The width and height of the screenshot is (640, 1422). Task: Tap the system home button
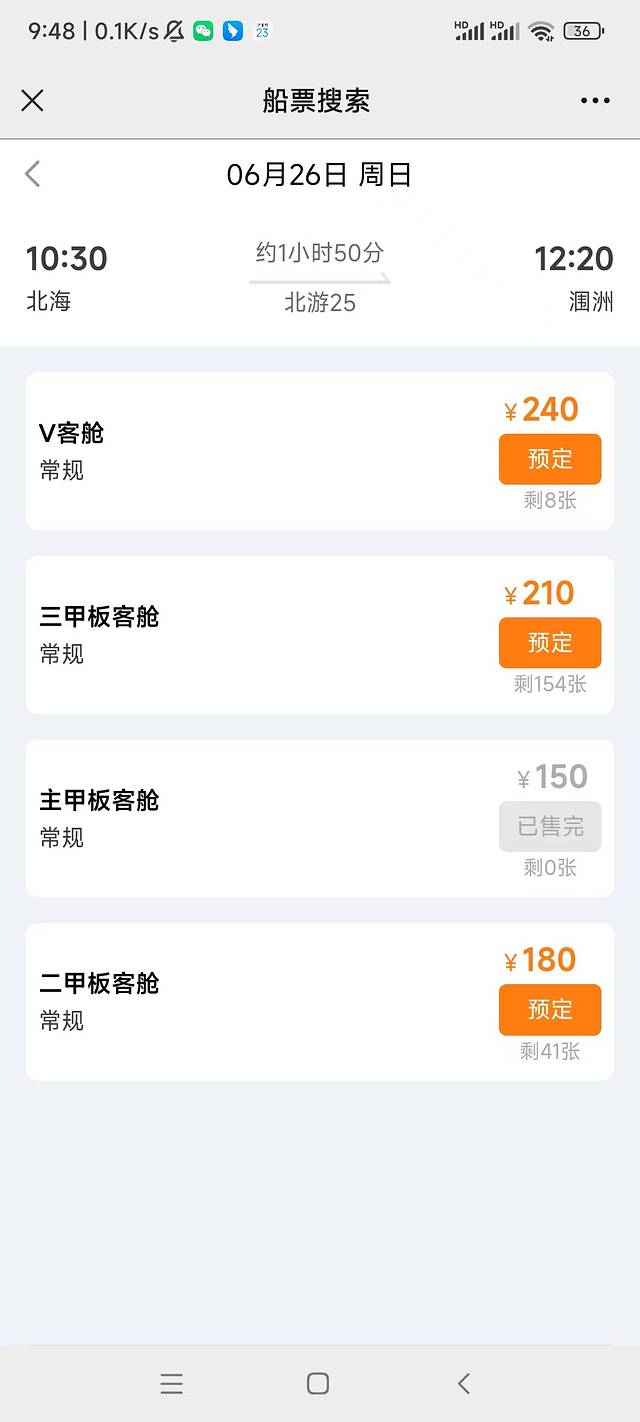318,1383
